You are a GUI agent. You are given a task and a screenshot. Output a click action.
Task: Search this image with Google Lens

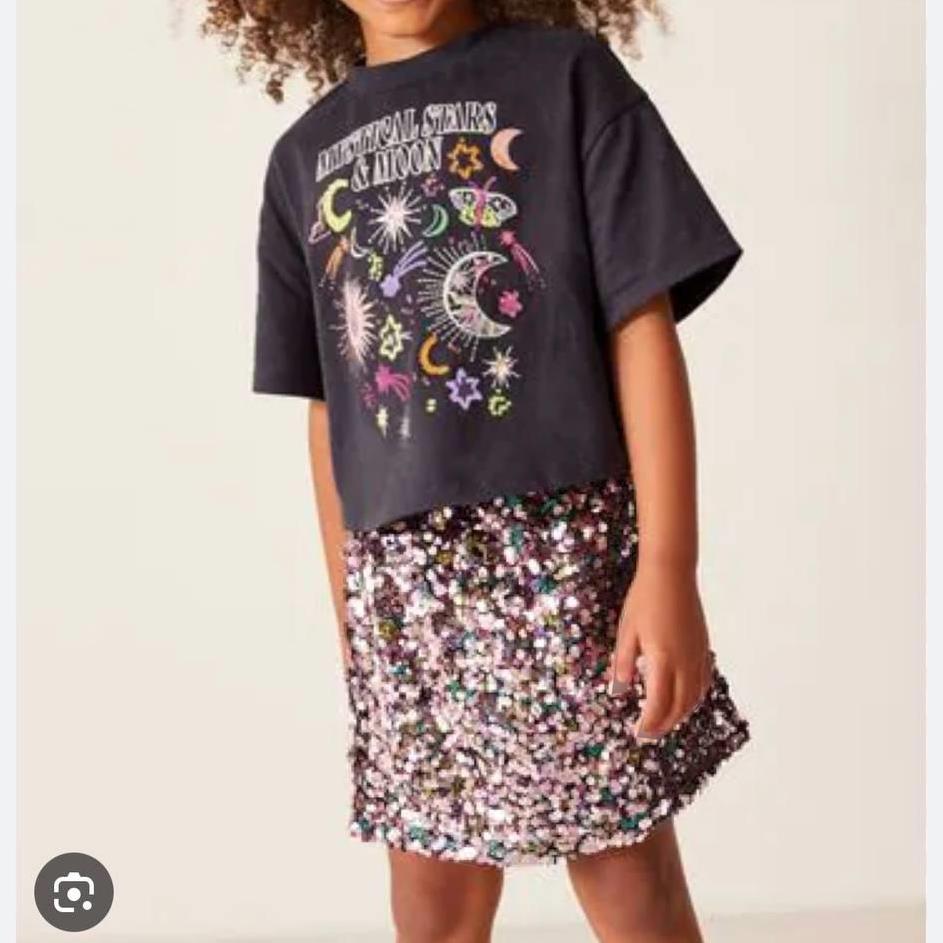74,892
